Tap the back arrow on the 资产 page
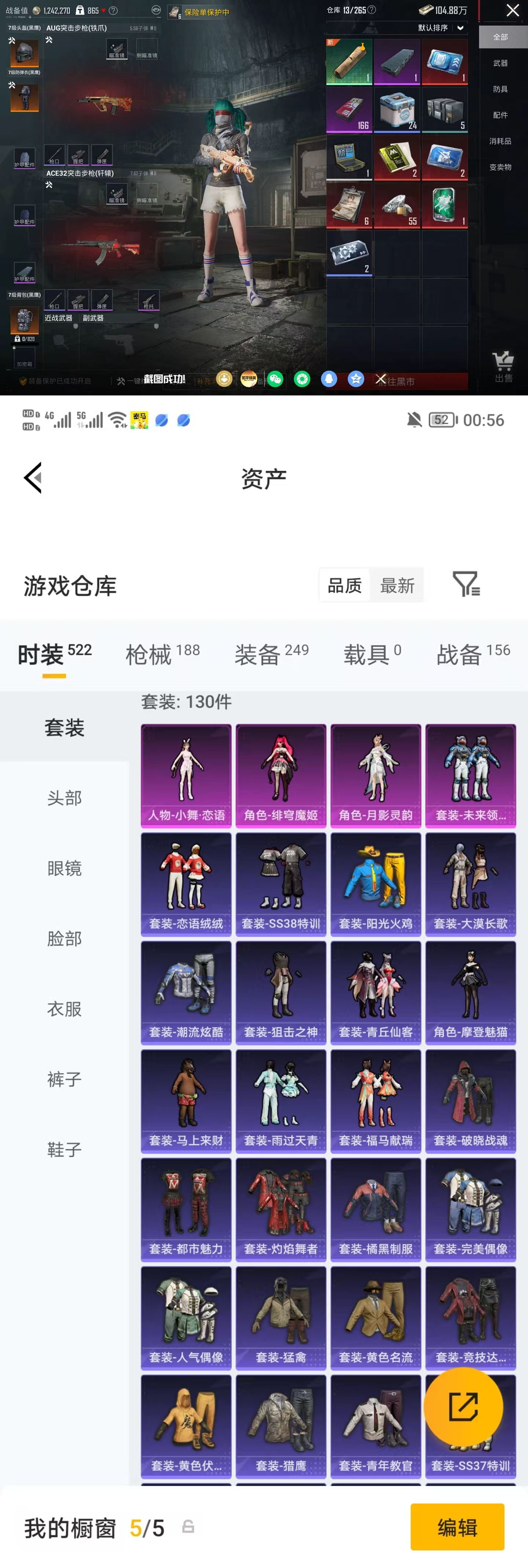The height and width of the screenshot is (1568, 528). tap(33, 478)
